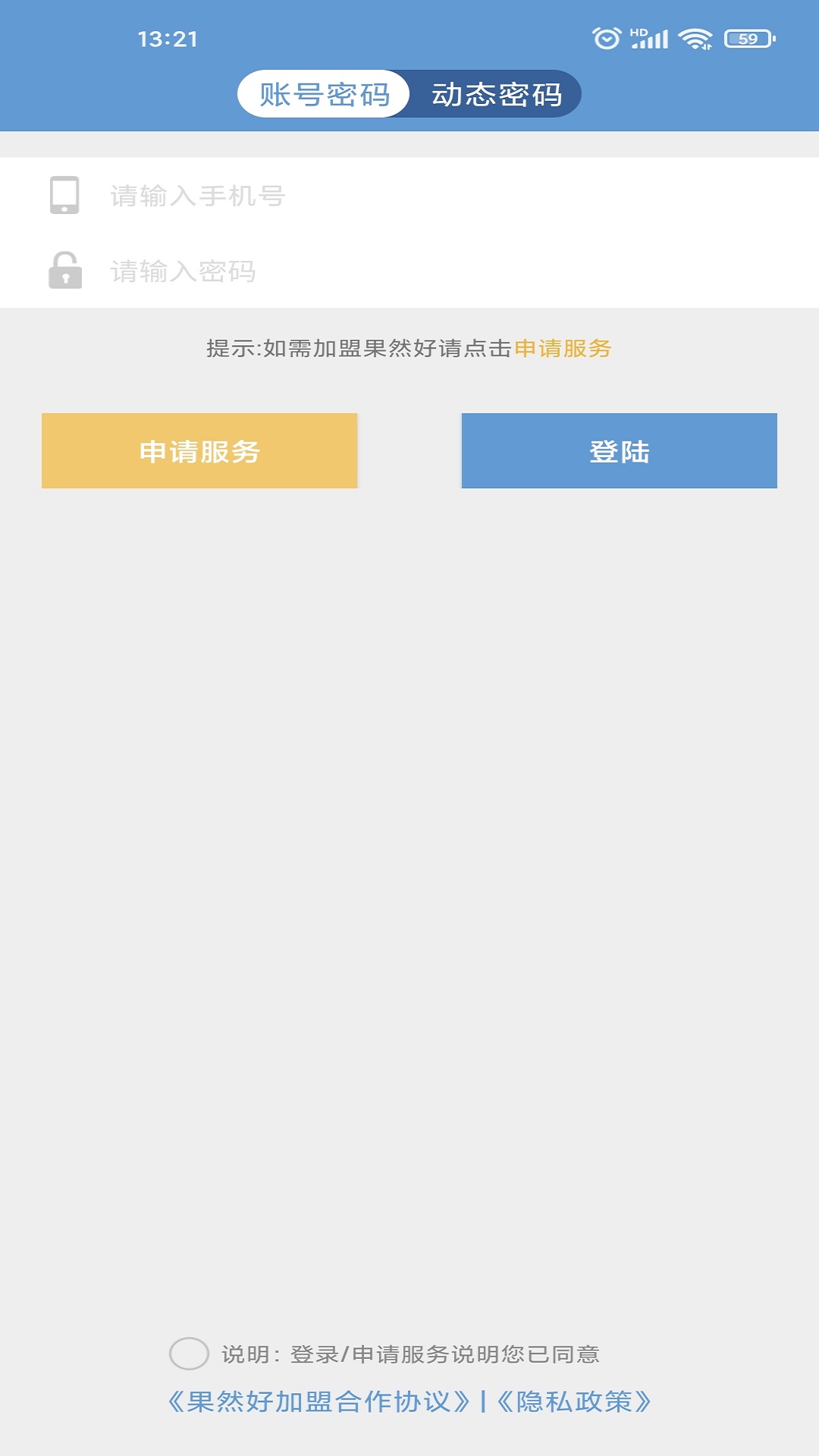This screenshot has height=1456, width=819.
Task: Check the agreement consent circle
Action: pyautogui.click(x=189, y=1354)
